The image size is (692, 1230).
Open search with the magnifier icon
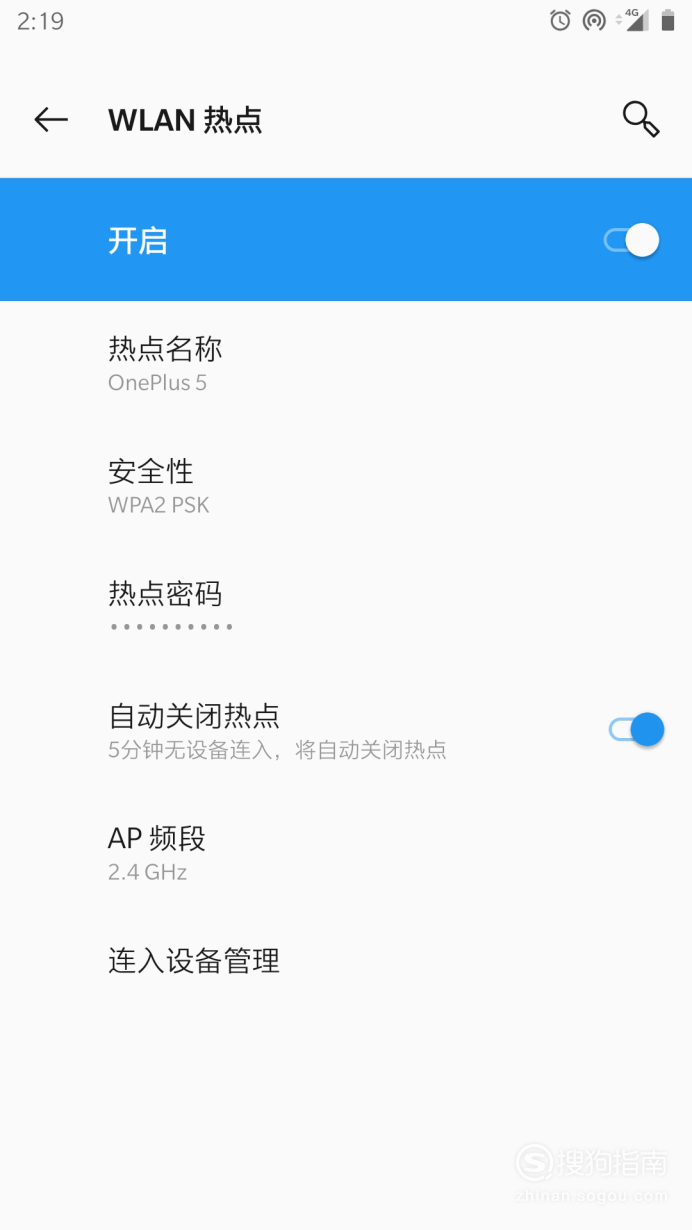641,119
